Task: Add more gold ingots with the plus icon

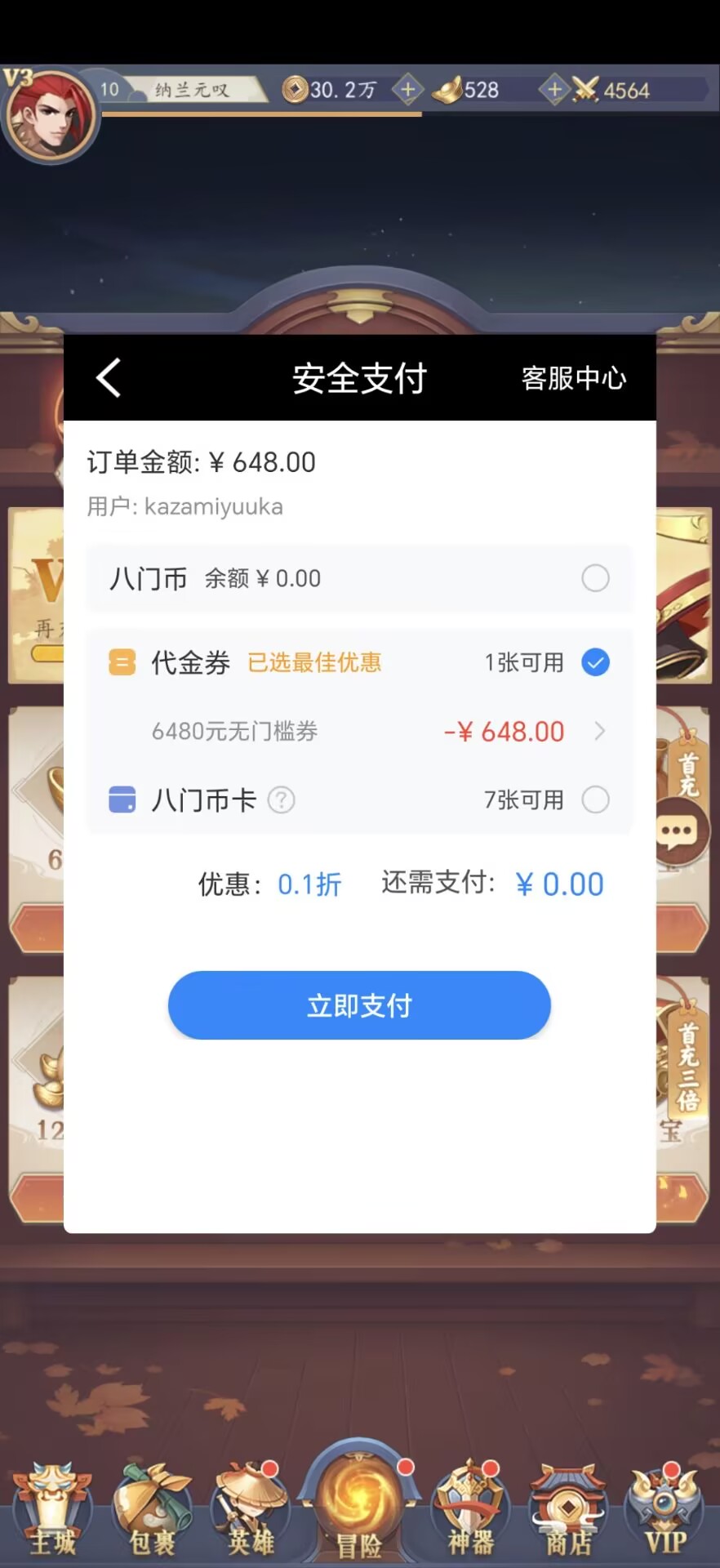Action: (553, 89)
